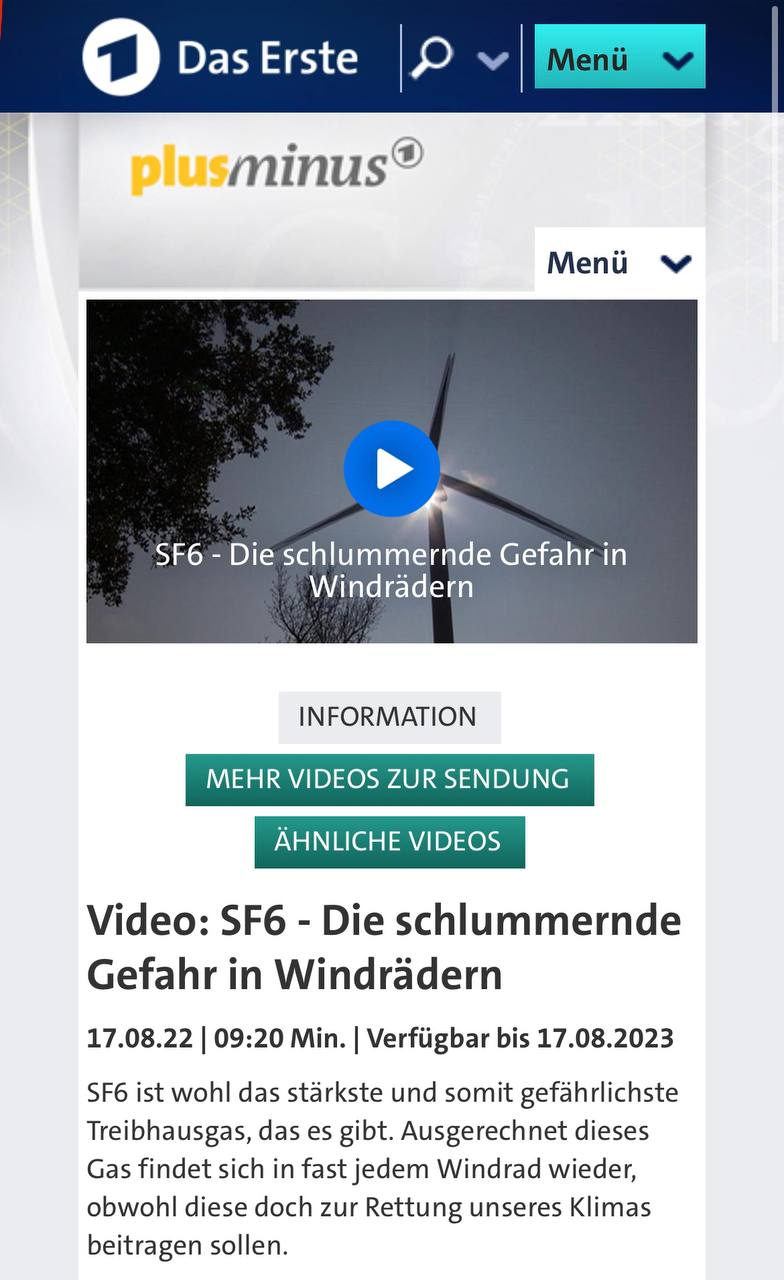The width and height of the screenshot is (784, 1280).
Task: Expand the teal Menü dropdown
Action: coord(620,57)
